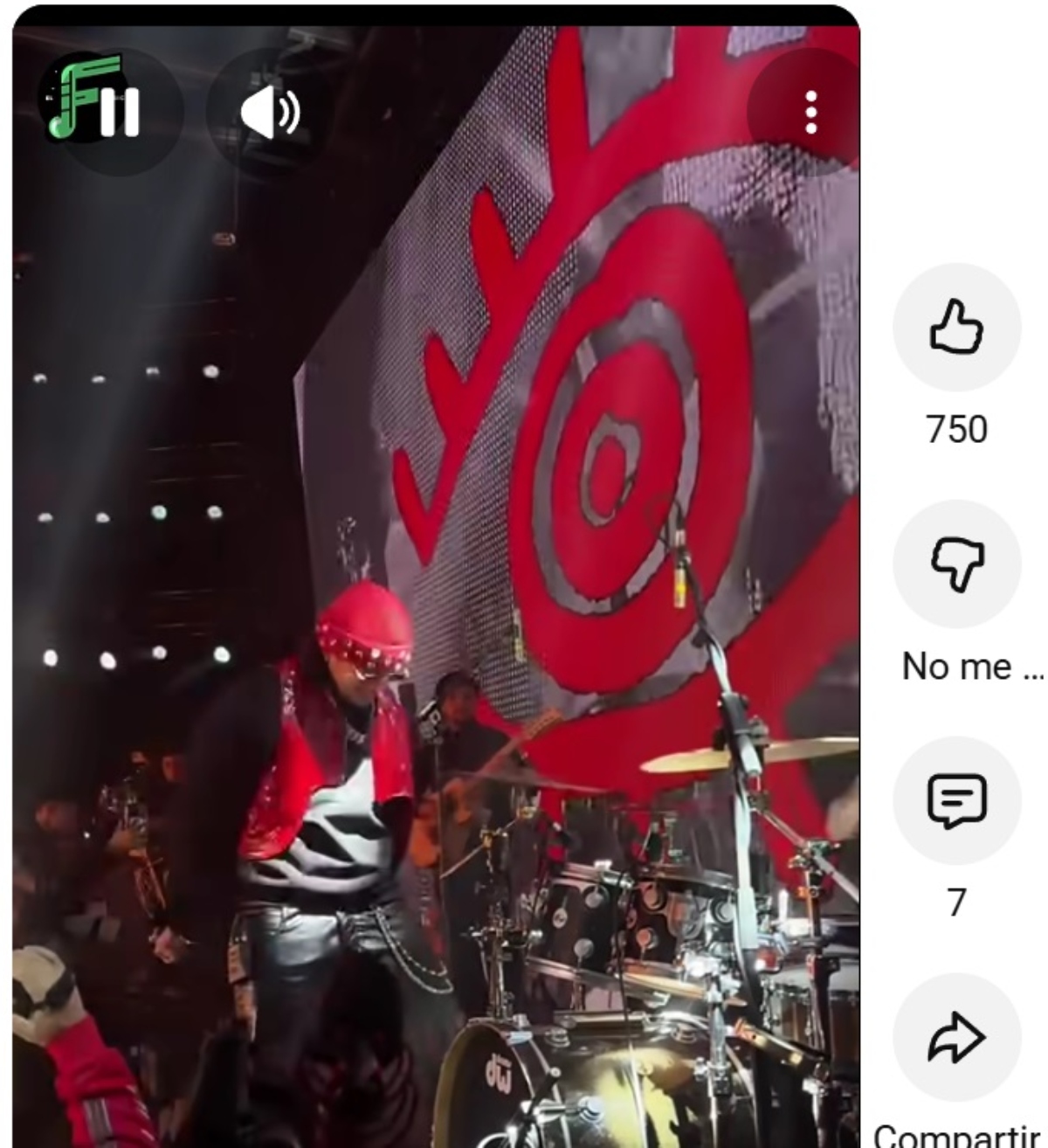The height and width of the screenshot is (1148, 1048).
Task: Open the comments section
Action: pyautogui.click(x=956, y=800)
